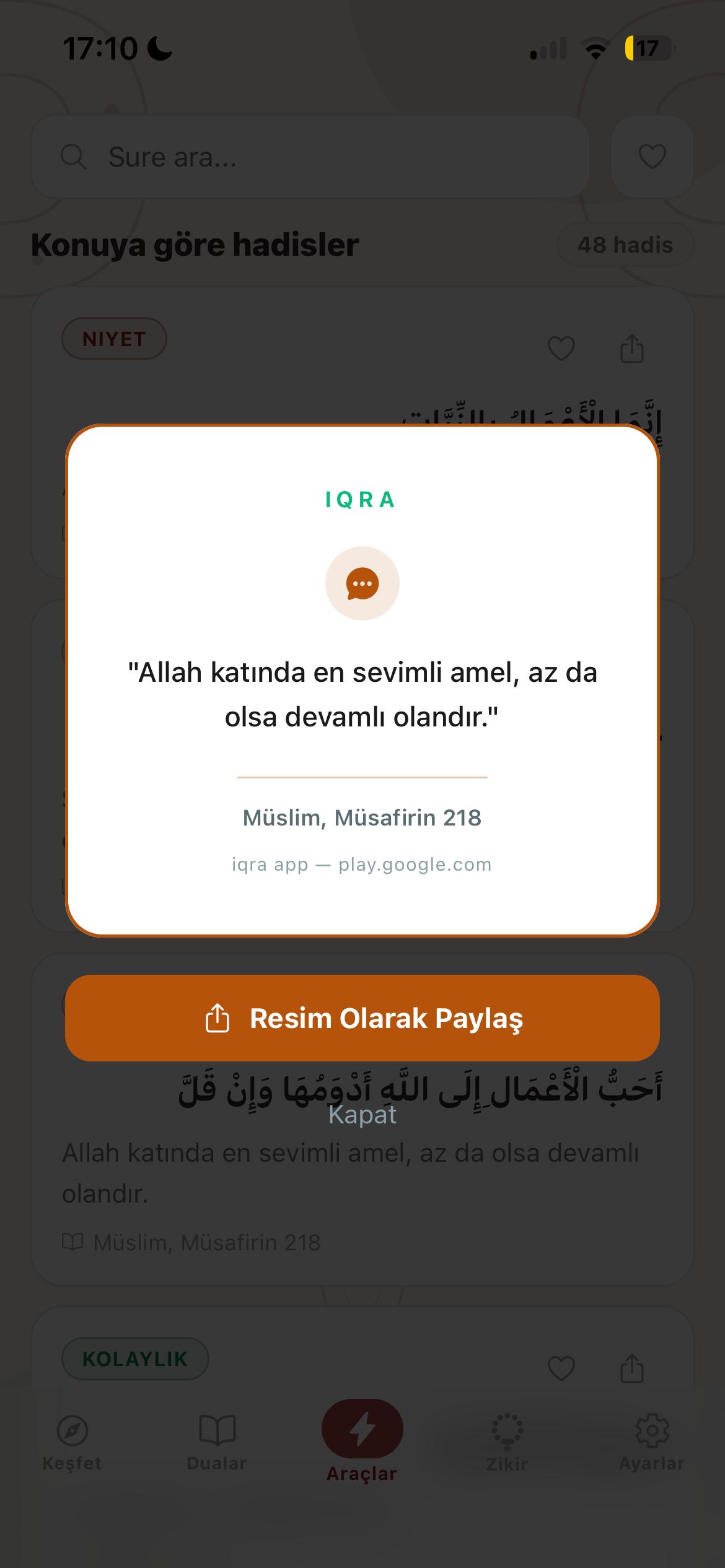Like the Kolaylık hadith card
The height and width of the screenshot is (1568, 725).
[x=561, y=1368]
